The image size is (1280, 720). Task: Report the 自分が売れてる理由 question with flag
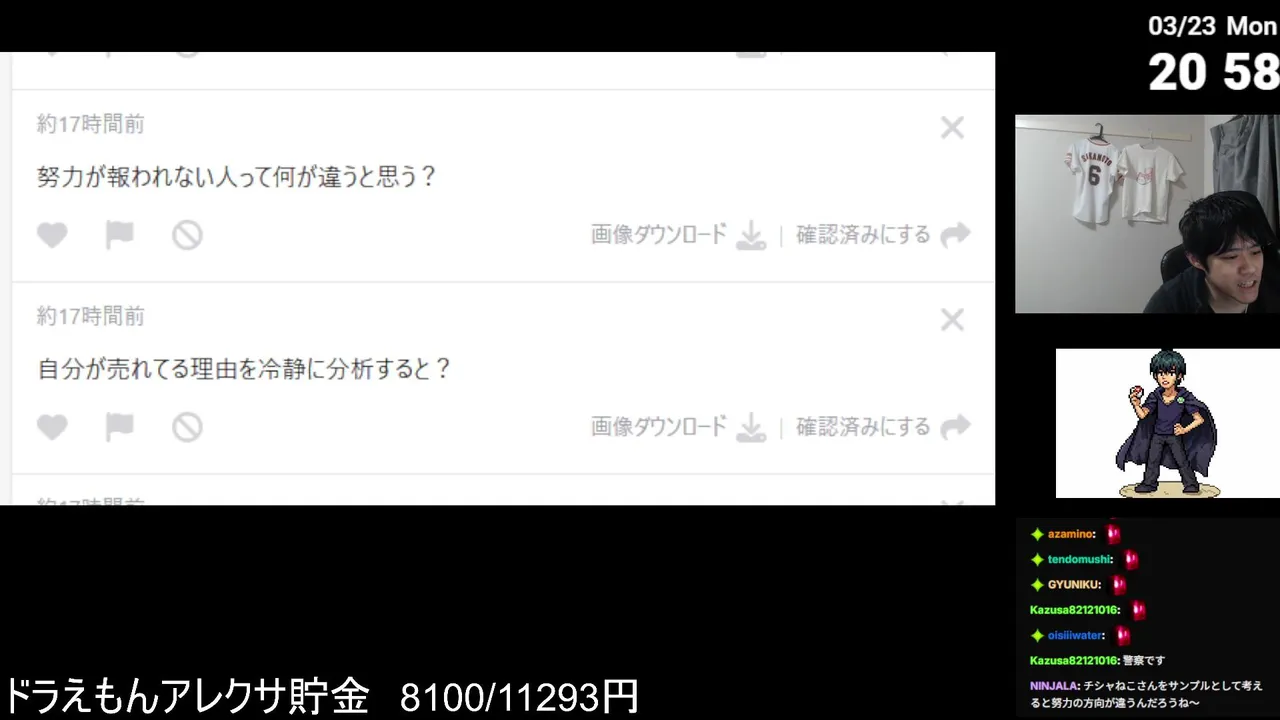[x=119, y=427]
